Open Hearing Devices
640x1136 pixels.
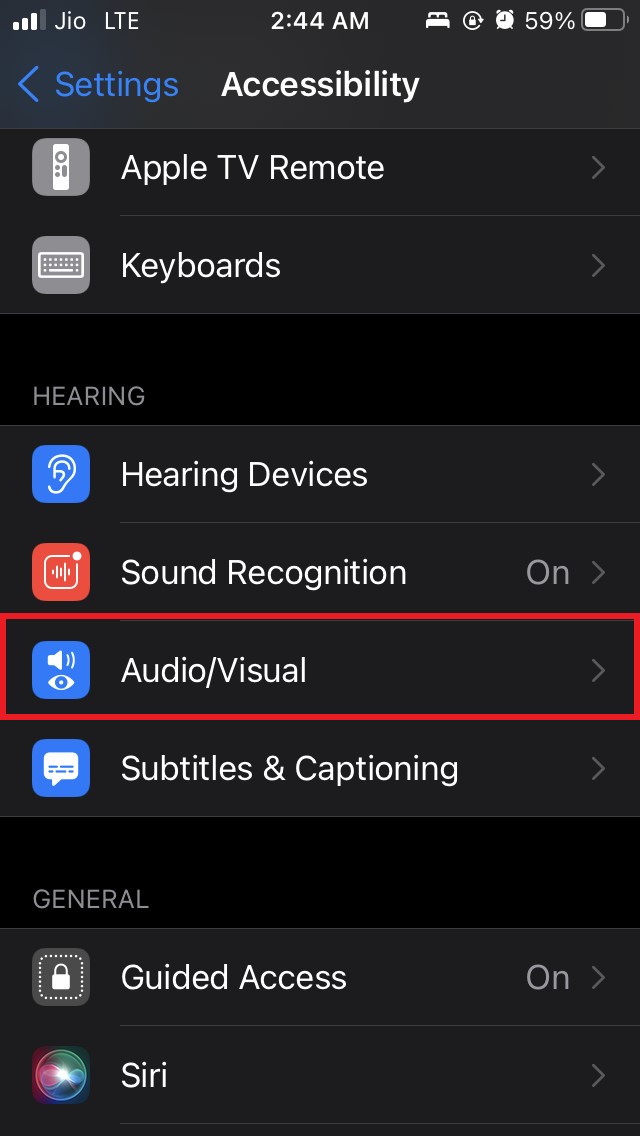pos(320,475)
